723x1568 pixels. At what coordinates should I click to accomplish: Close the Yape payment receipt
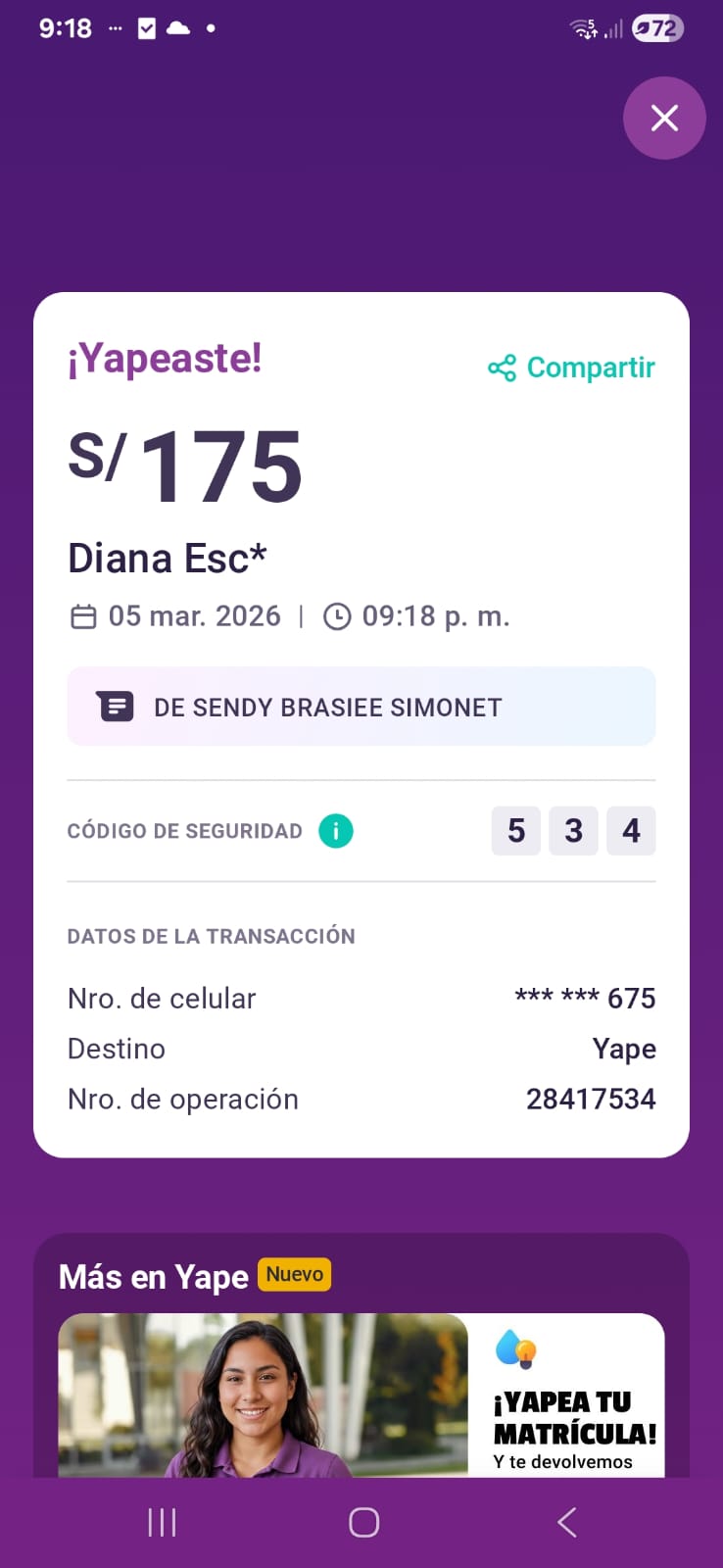tap(664, 119)
